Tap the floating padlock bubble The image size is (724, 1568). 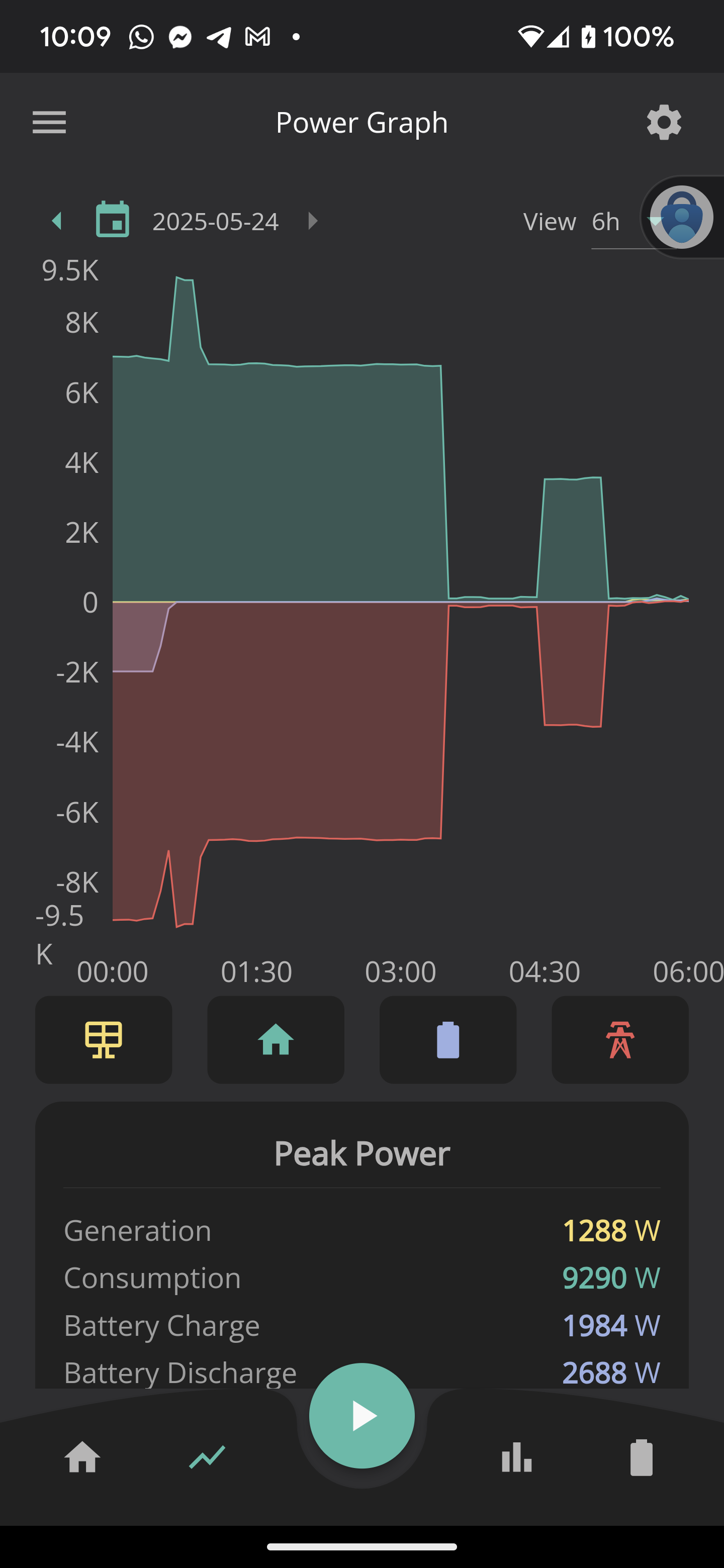point(681,217)
